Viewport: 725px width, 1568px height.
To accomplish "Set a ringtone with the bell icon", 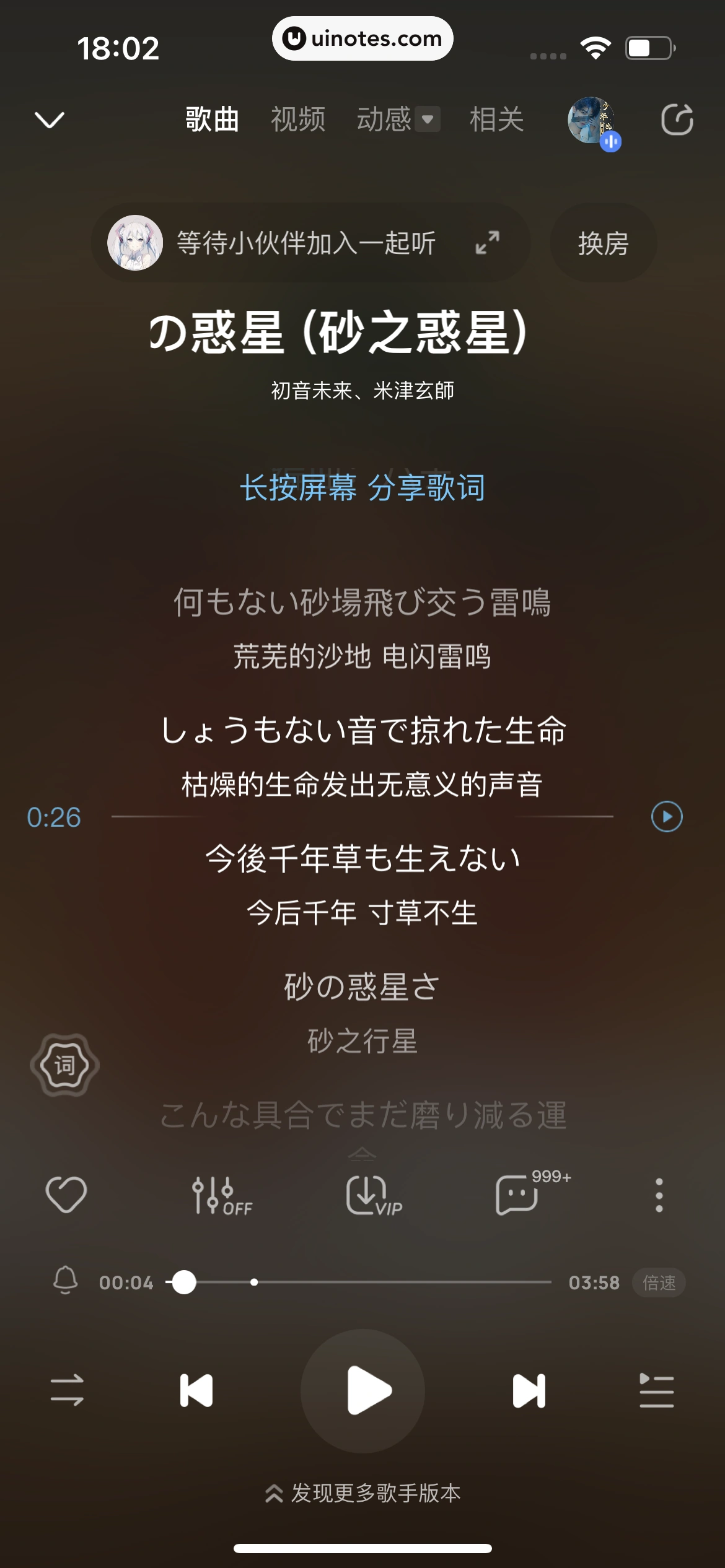I will click(65, 1280).
